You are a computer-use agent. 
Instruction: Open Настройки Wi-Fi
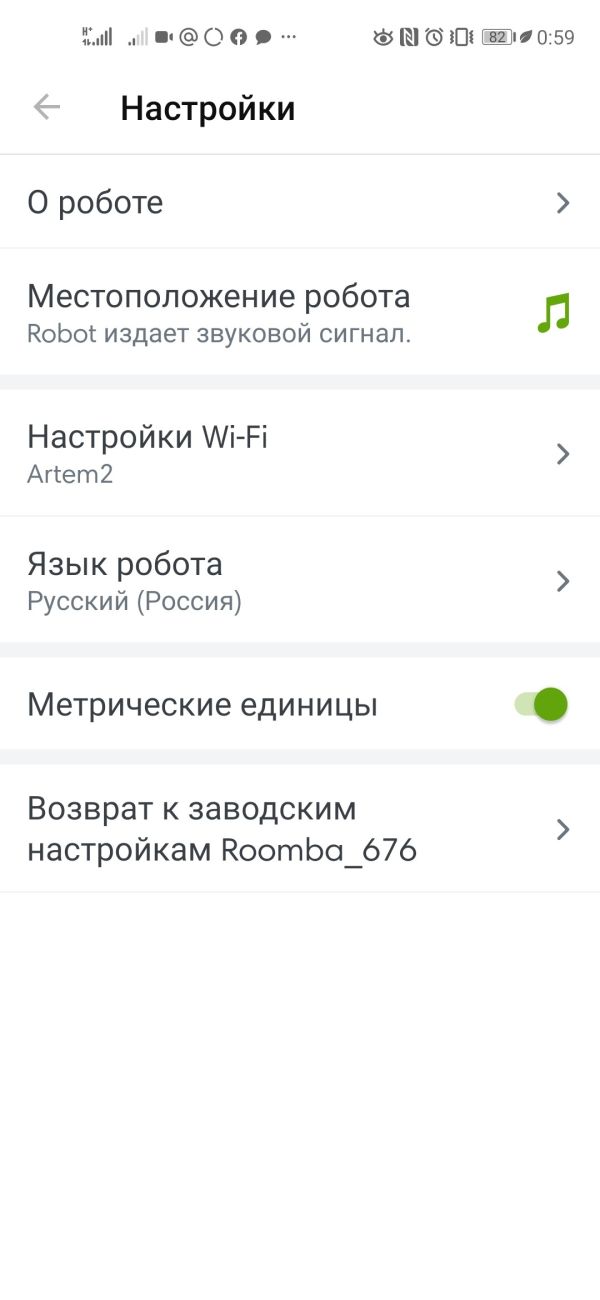(x=300, y=454)
